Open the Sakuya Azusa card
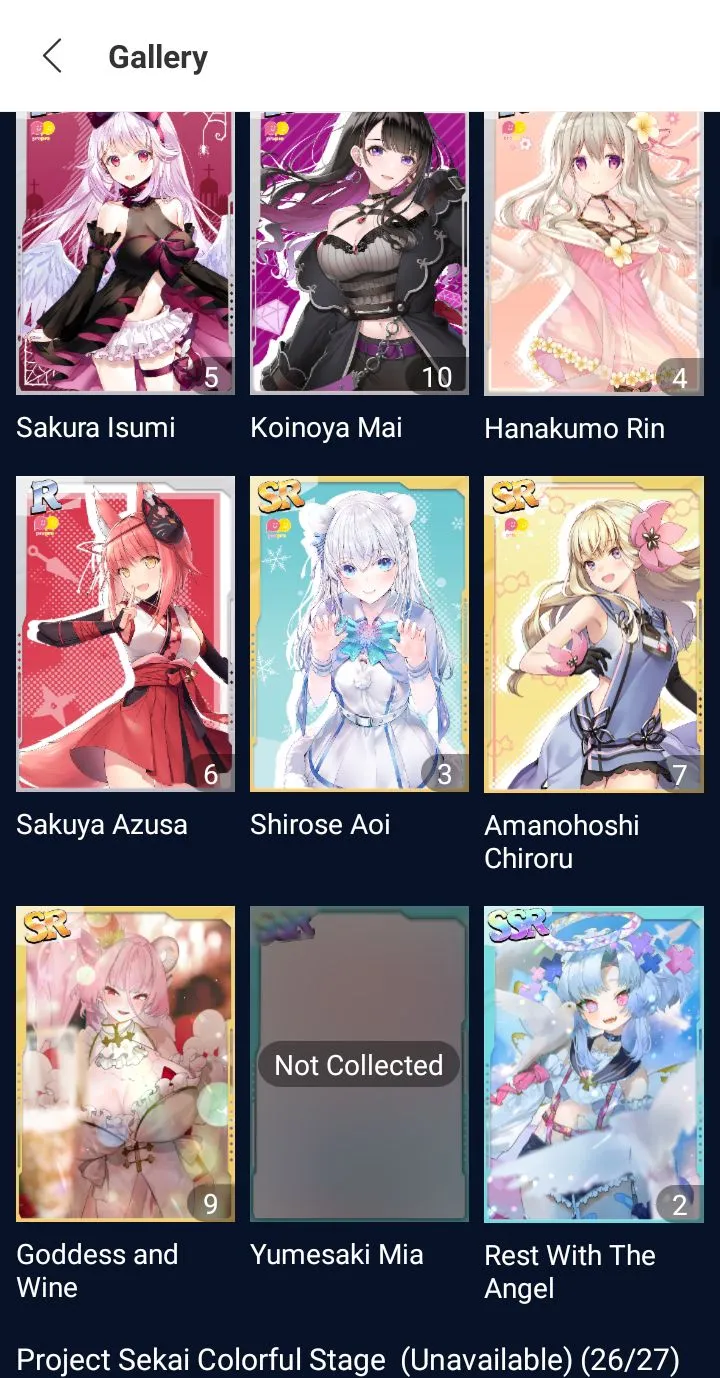Screen dimensions: 720x1378 click(125, 634)
